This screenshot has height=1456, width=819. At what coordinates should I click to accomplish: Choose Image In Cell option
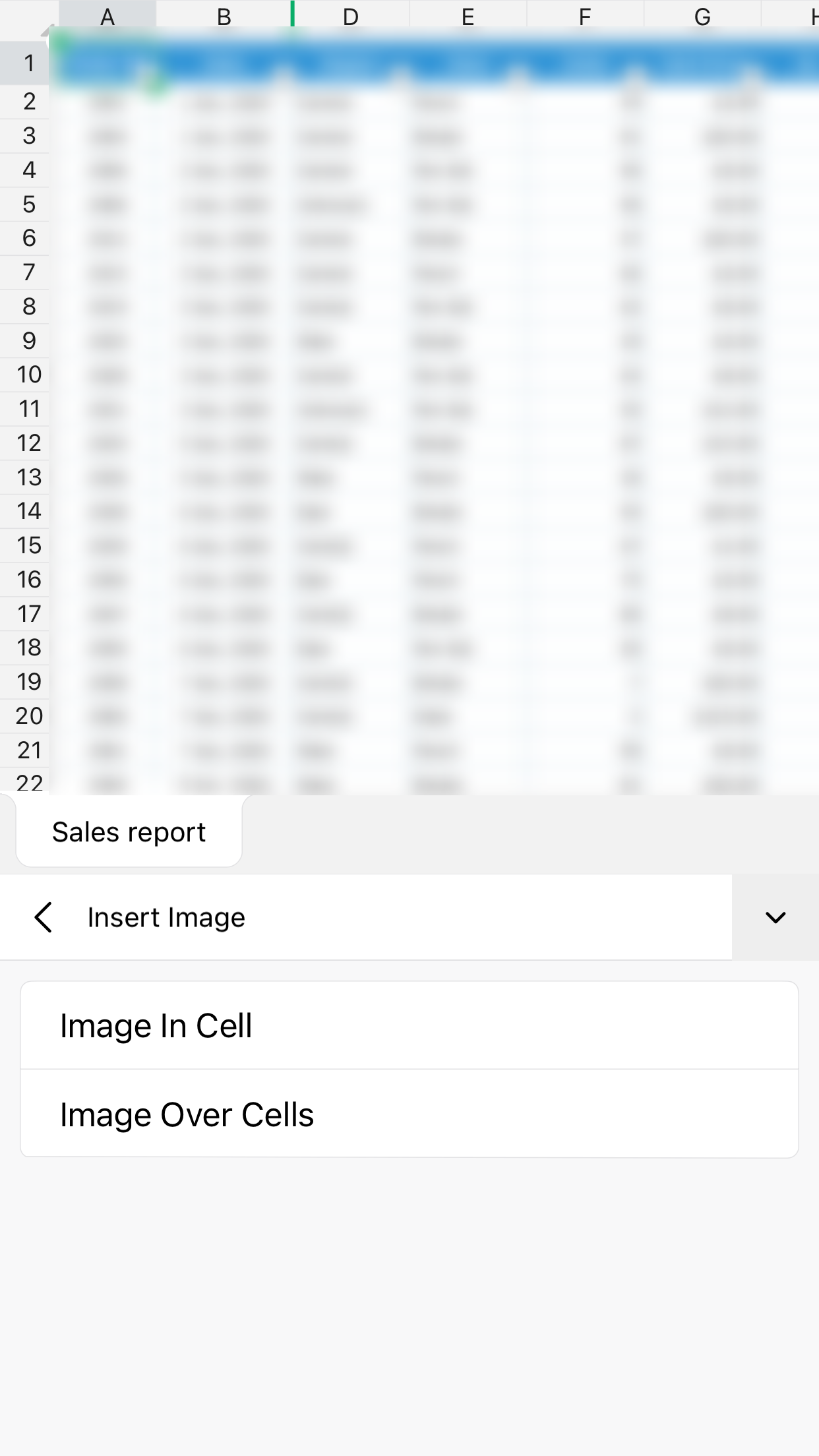point(409,1025)
